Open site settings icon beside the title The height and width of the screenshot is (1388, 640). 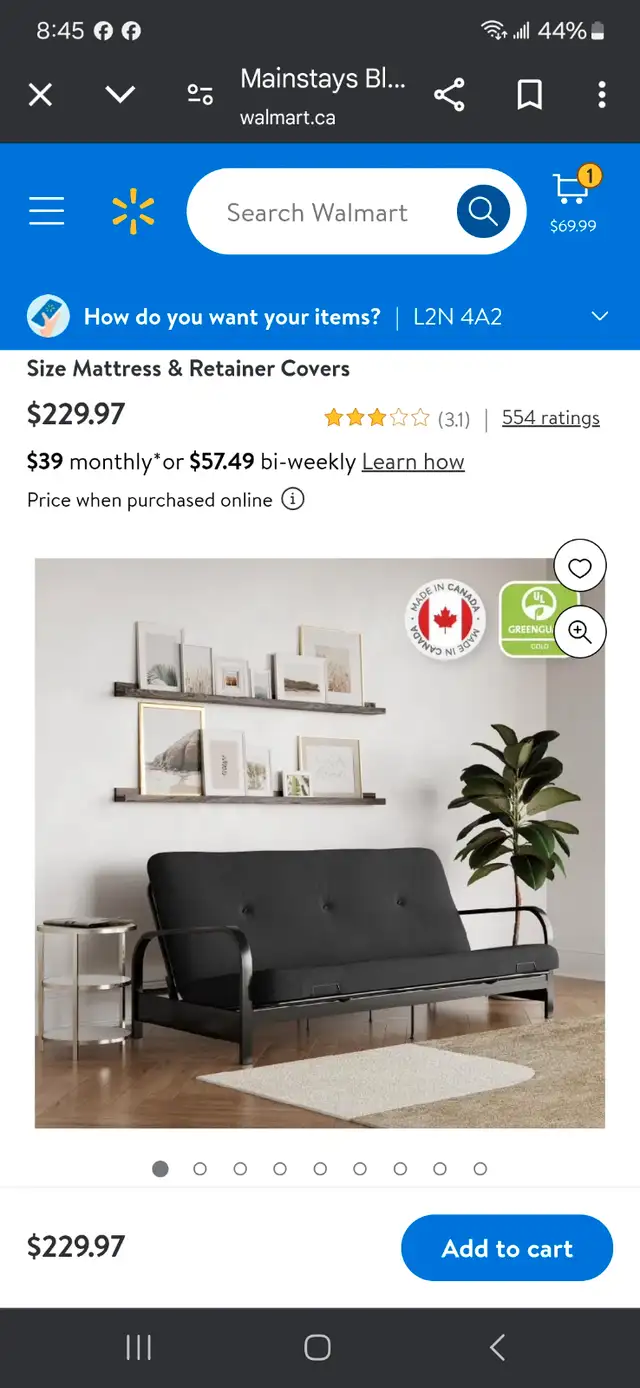[x=200, y=95]
